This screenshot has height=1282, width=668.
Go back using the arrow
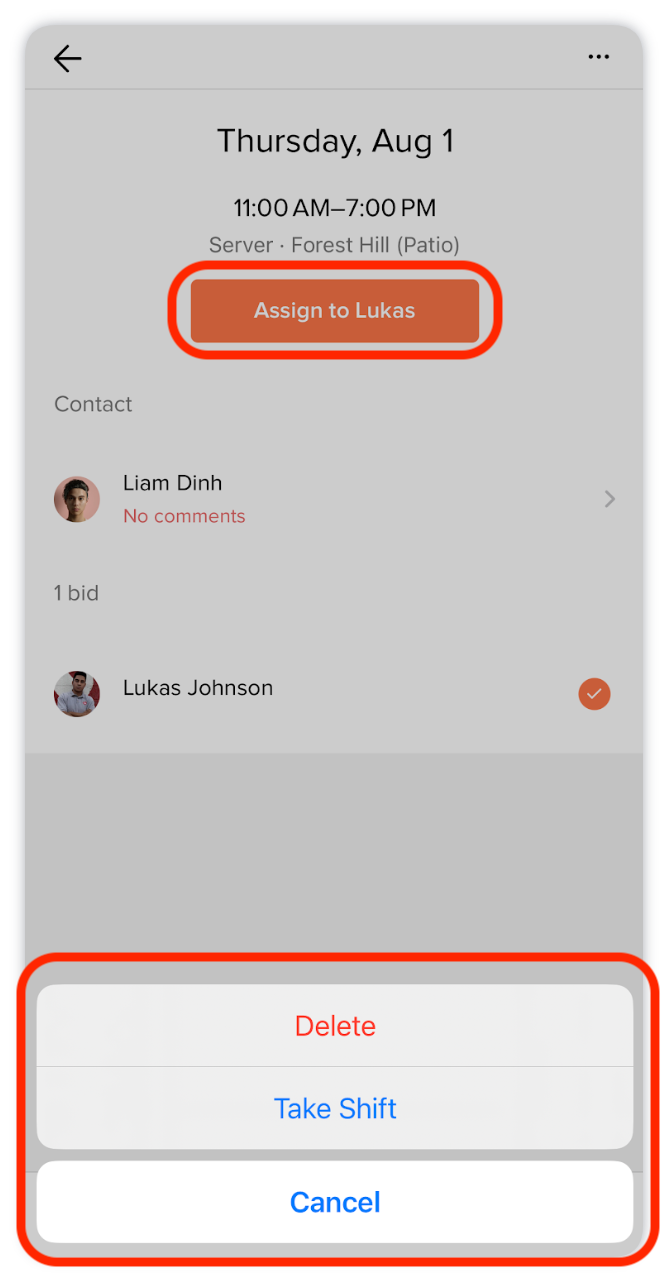click(x=68, y=59)
